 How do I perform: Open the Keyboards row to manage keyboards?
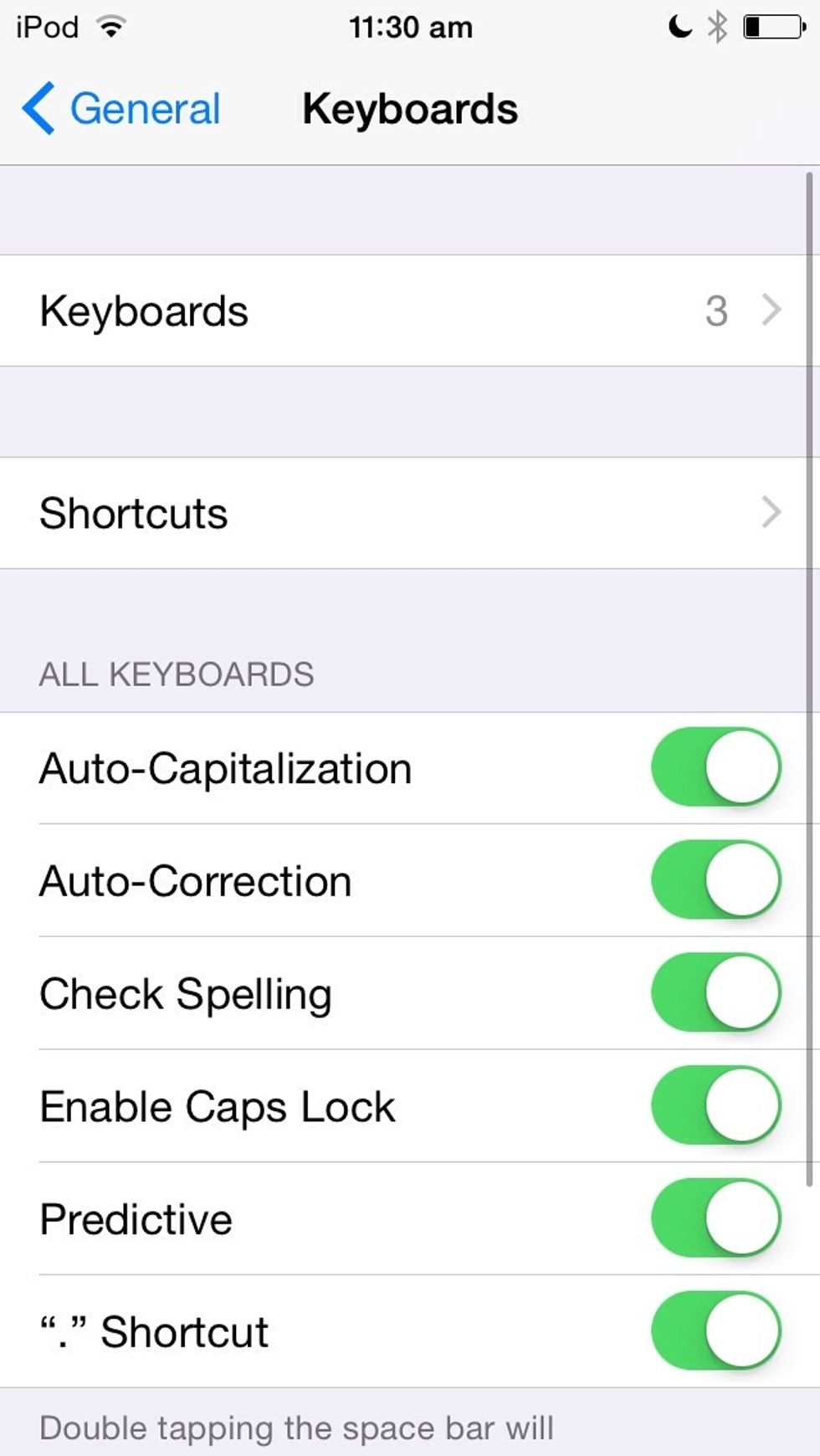(251, 310)
